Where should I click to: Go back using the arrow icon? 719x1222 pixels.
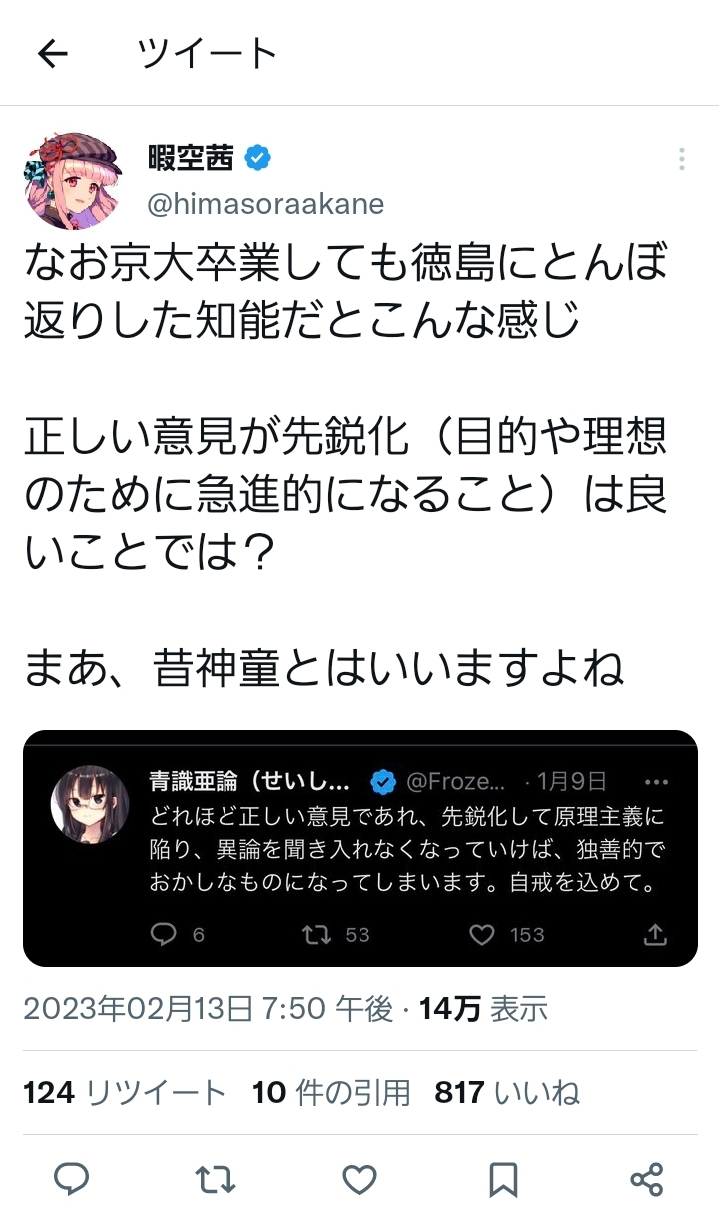pyautogui.click(x=52, y=54)
